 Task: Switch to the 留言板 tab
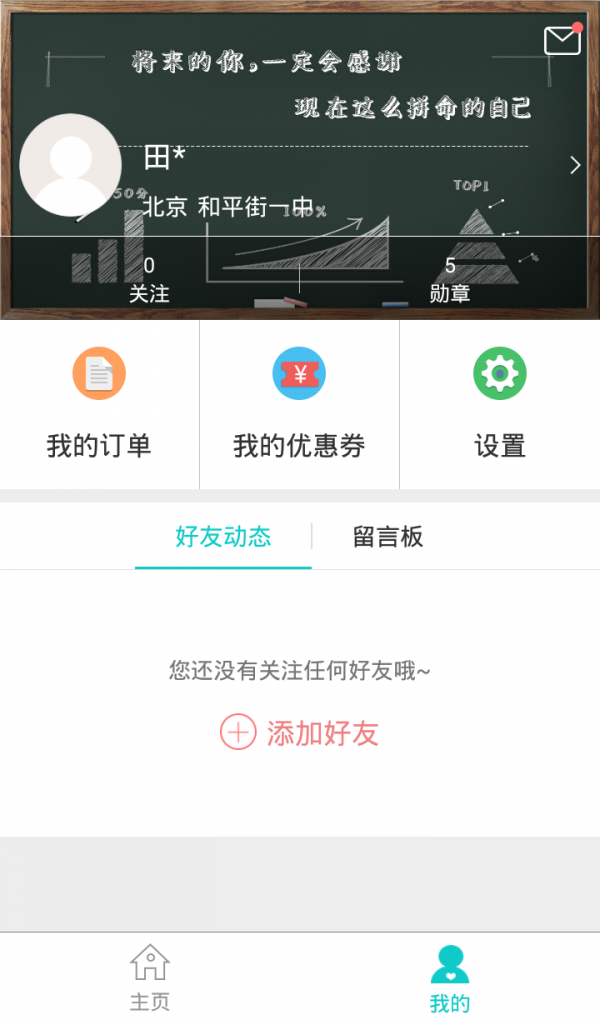pyautogui.click(x=388, y=537)
